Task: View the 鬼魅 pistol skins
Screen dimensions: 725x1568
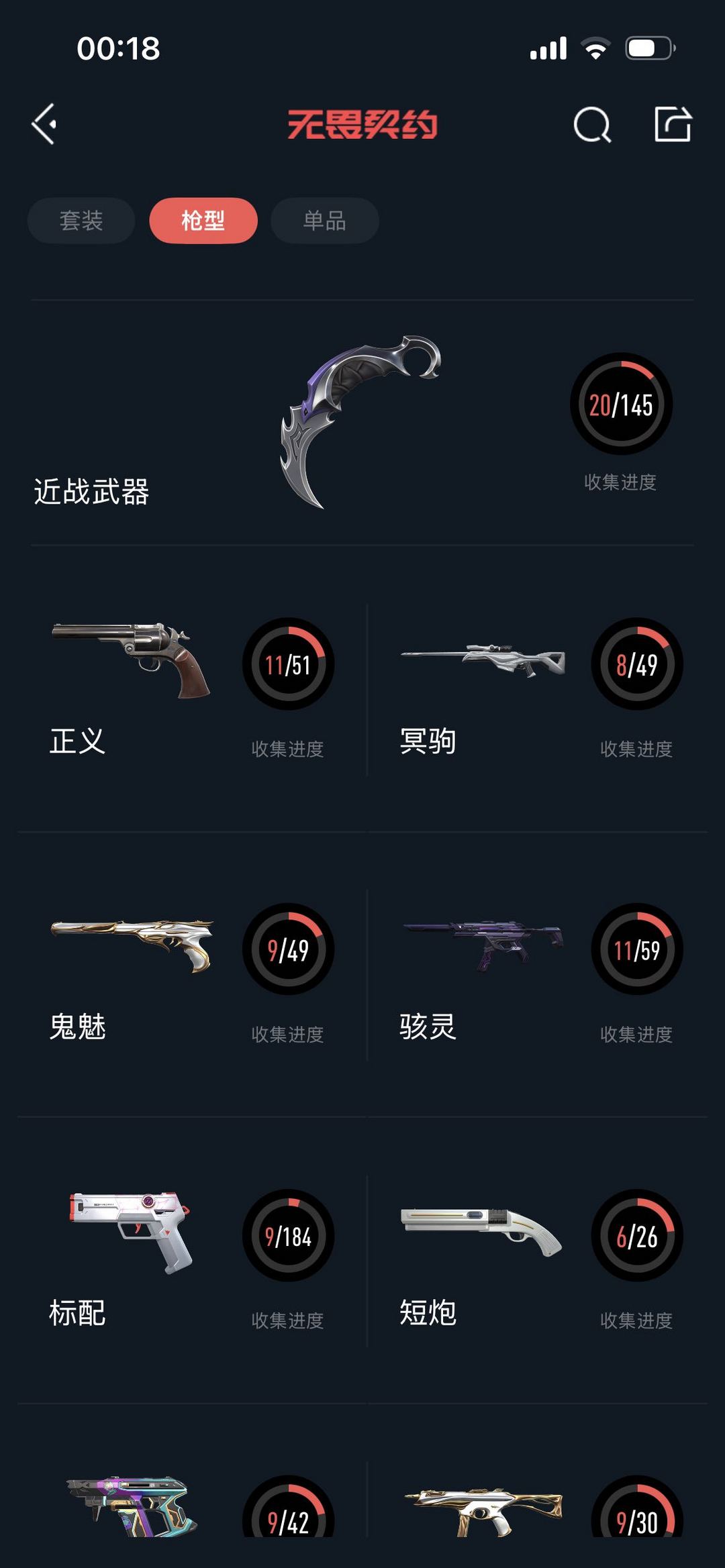Action: tap(191, 976)
